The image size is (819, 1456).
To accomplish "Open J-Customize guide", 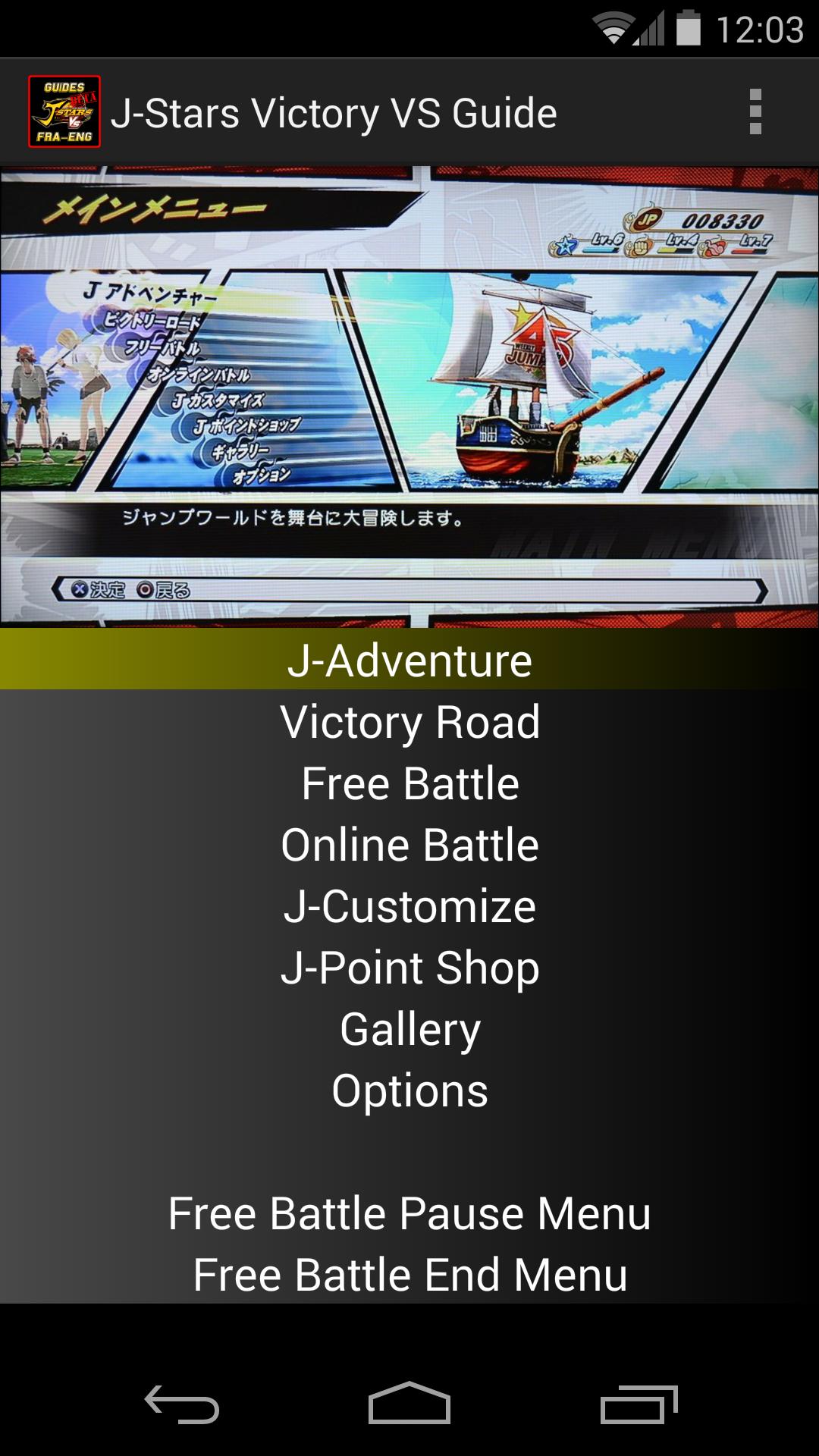I will click(409, 905).
